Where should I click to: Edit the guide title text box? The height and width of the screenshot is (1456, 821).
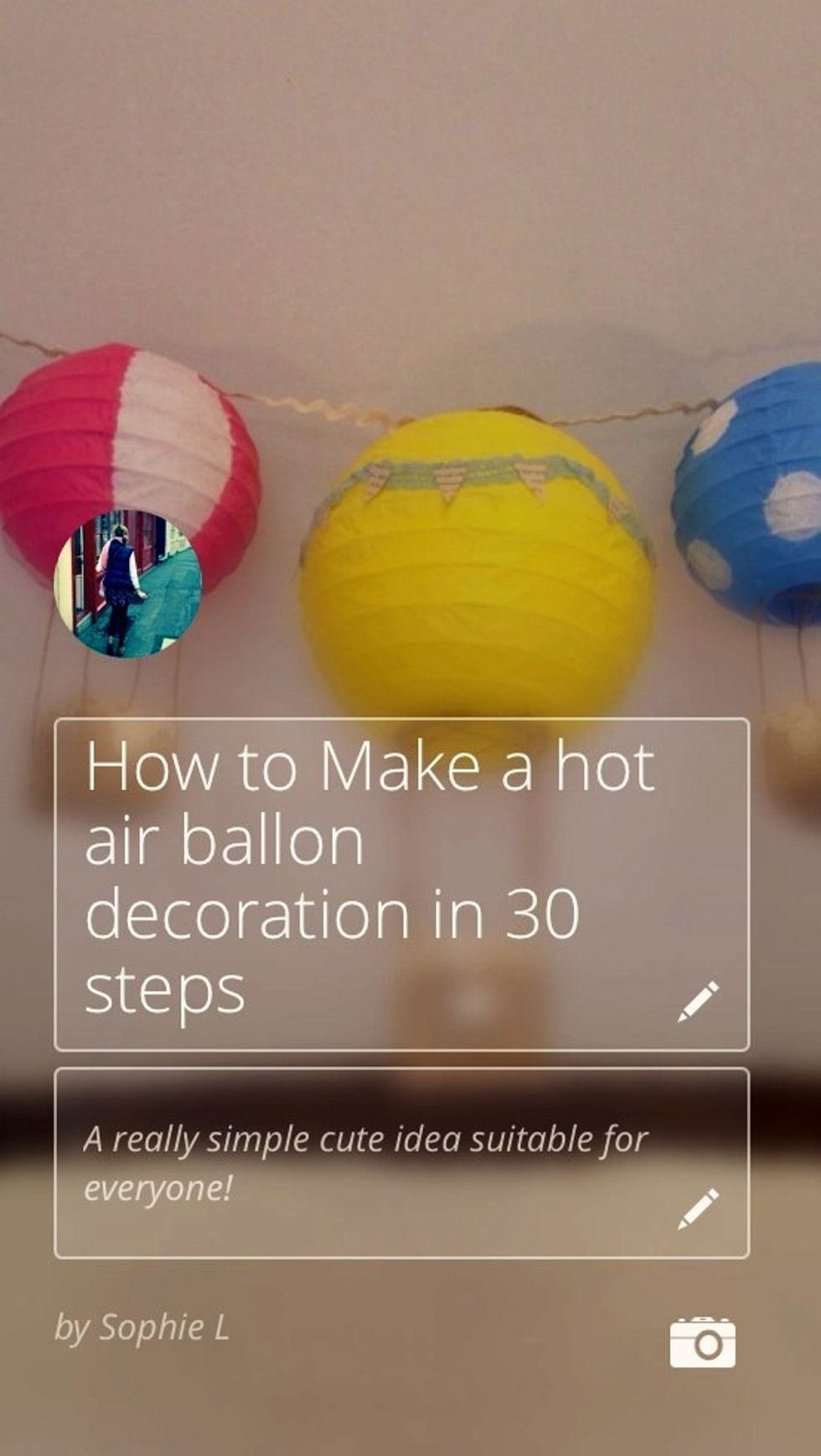[401, 883]
